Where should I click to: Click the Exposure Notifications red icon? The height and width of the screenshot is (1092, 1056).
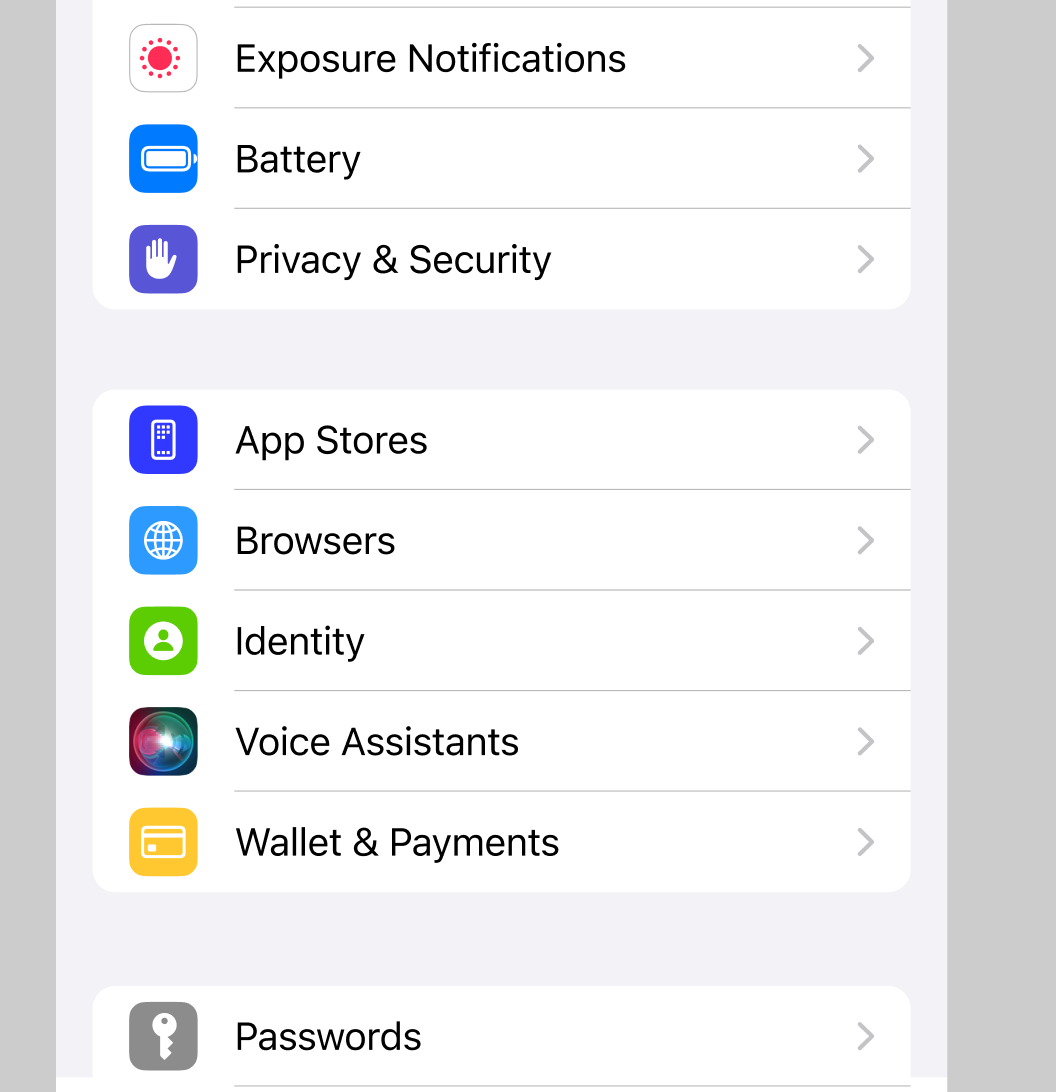(x=163, y=58)
